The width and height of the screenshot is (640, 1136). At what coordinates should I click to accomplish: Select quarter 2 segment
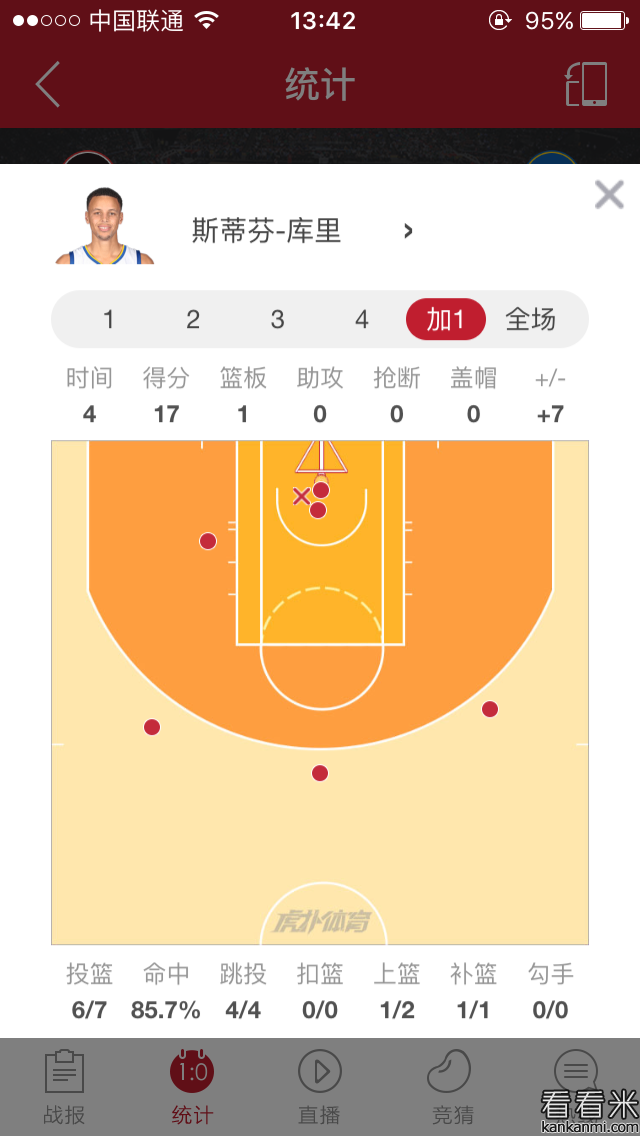pos(193,320)
